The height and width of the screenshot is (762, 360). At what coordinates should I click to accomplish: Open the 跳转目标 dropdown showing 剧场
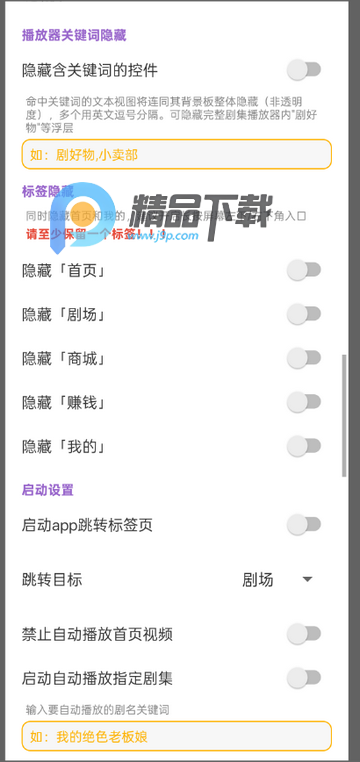click(x=278, y=580)
